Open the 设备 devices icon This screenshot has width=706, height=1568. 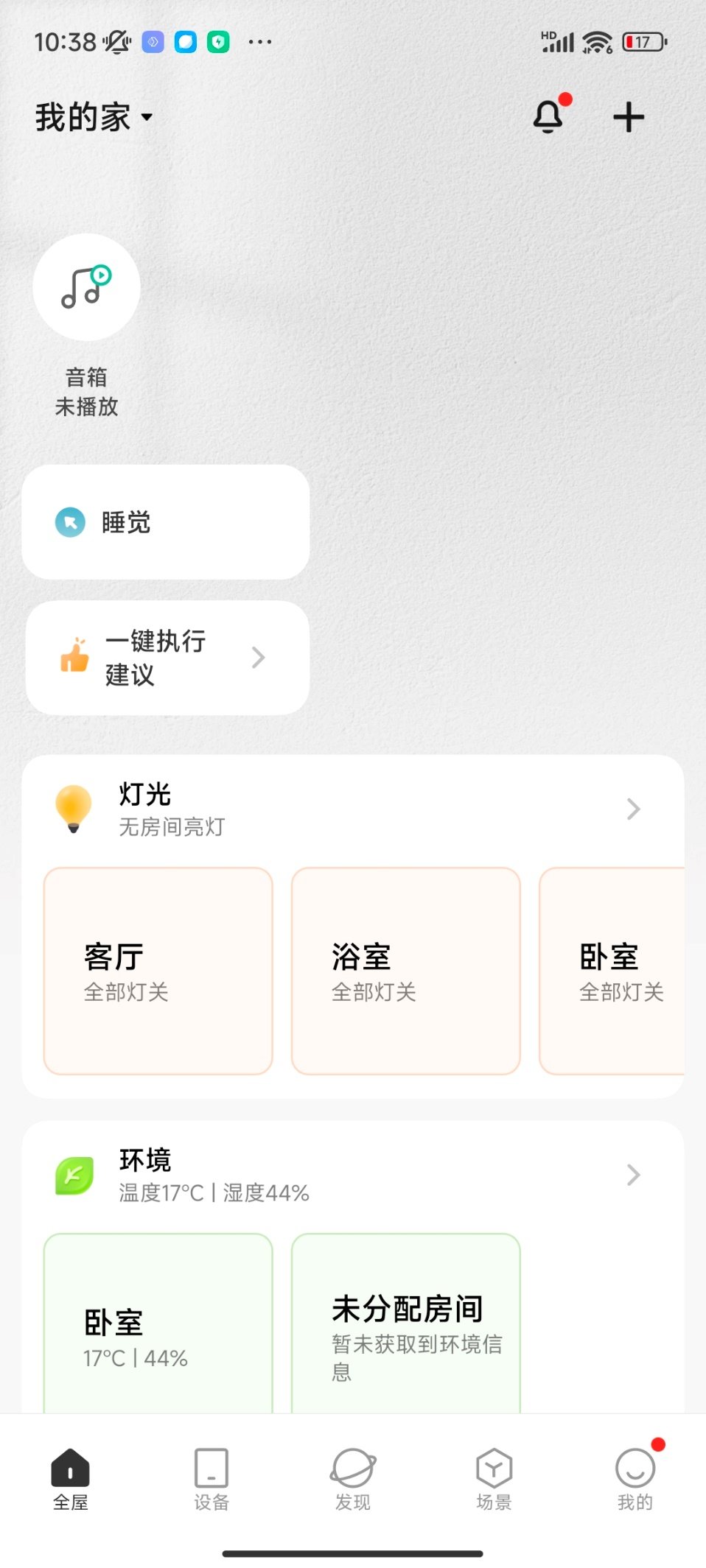point(212,1477)
